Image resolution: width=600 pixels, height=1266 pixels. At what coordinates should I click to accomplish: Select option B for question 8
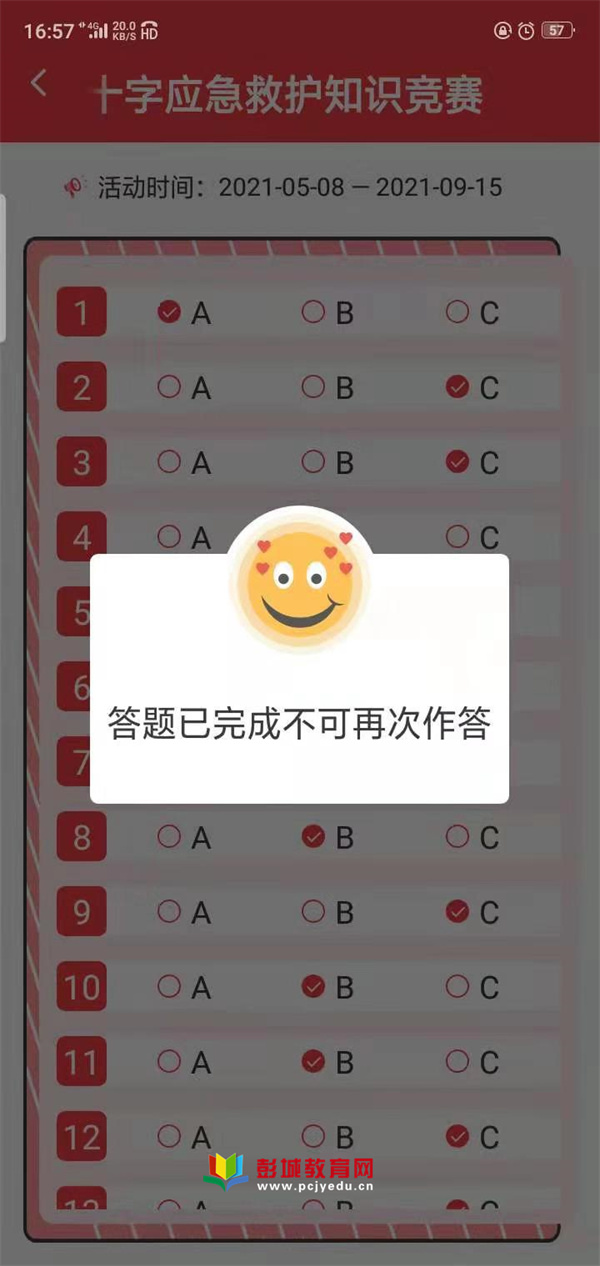pyautogui.click(x=314, y=837)
